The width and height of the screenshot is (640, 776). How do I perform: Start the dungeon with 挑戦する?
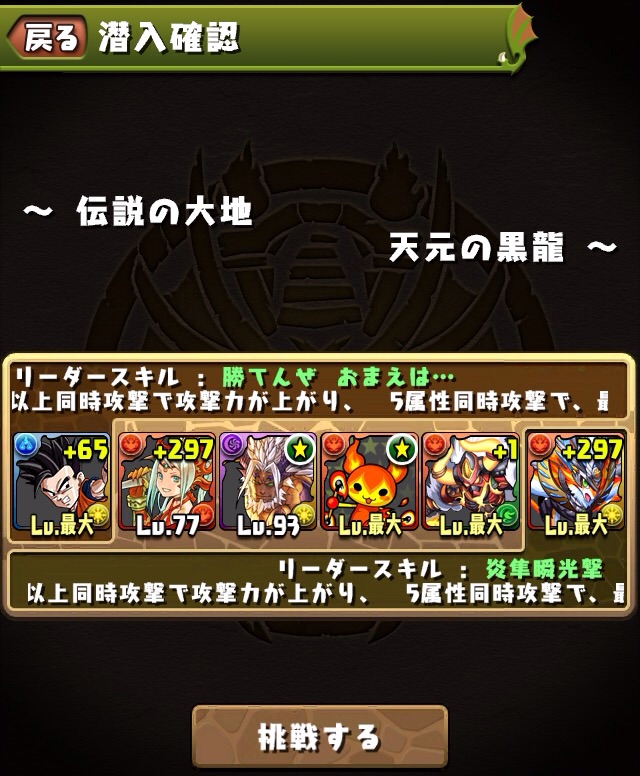click(x=319, y=737)
